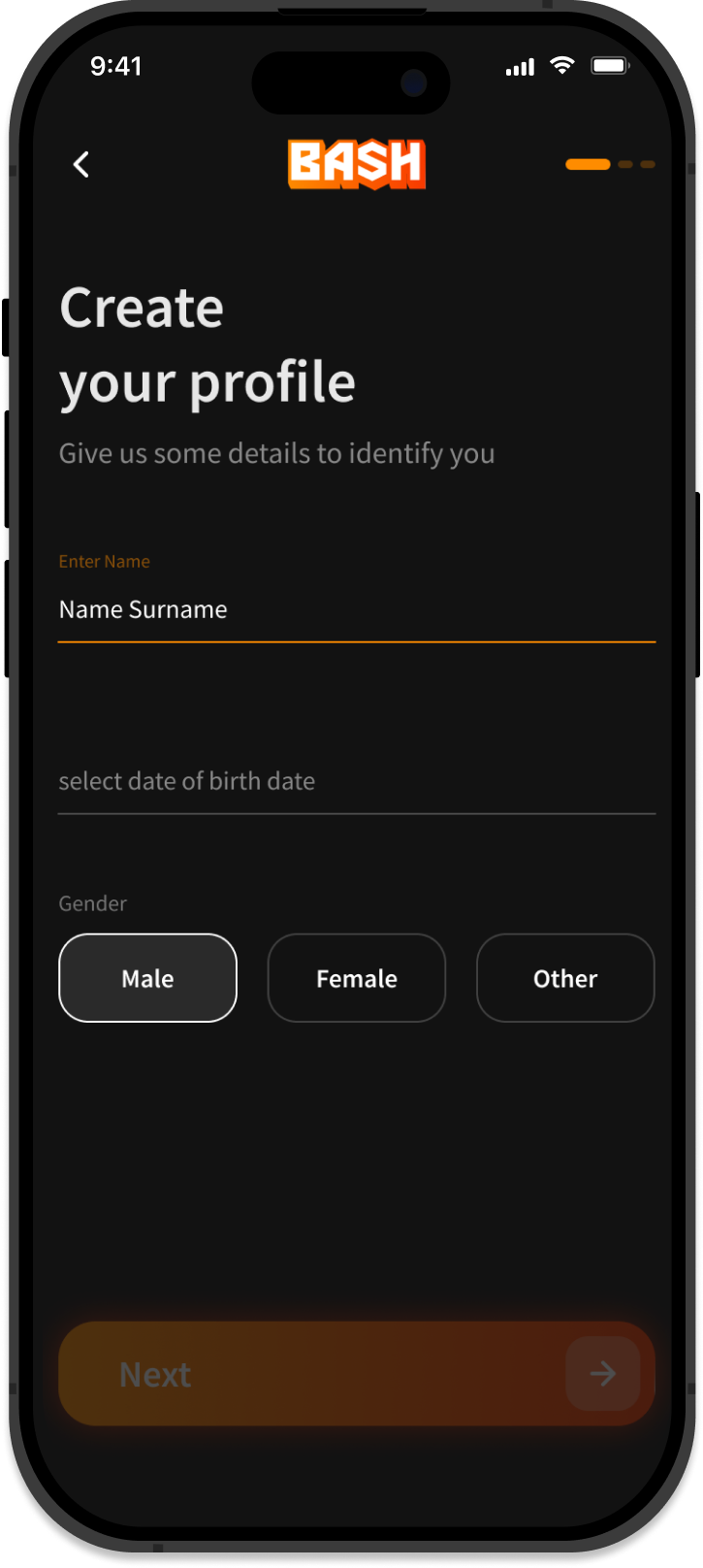
Task: Choose the Female gender option
Action: coord(356,978)
